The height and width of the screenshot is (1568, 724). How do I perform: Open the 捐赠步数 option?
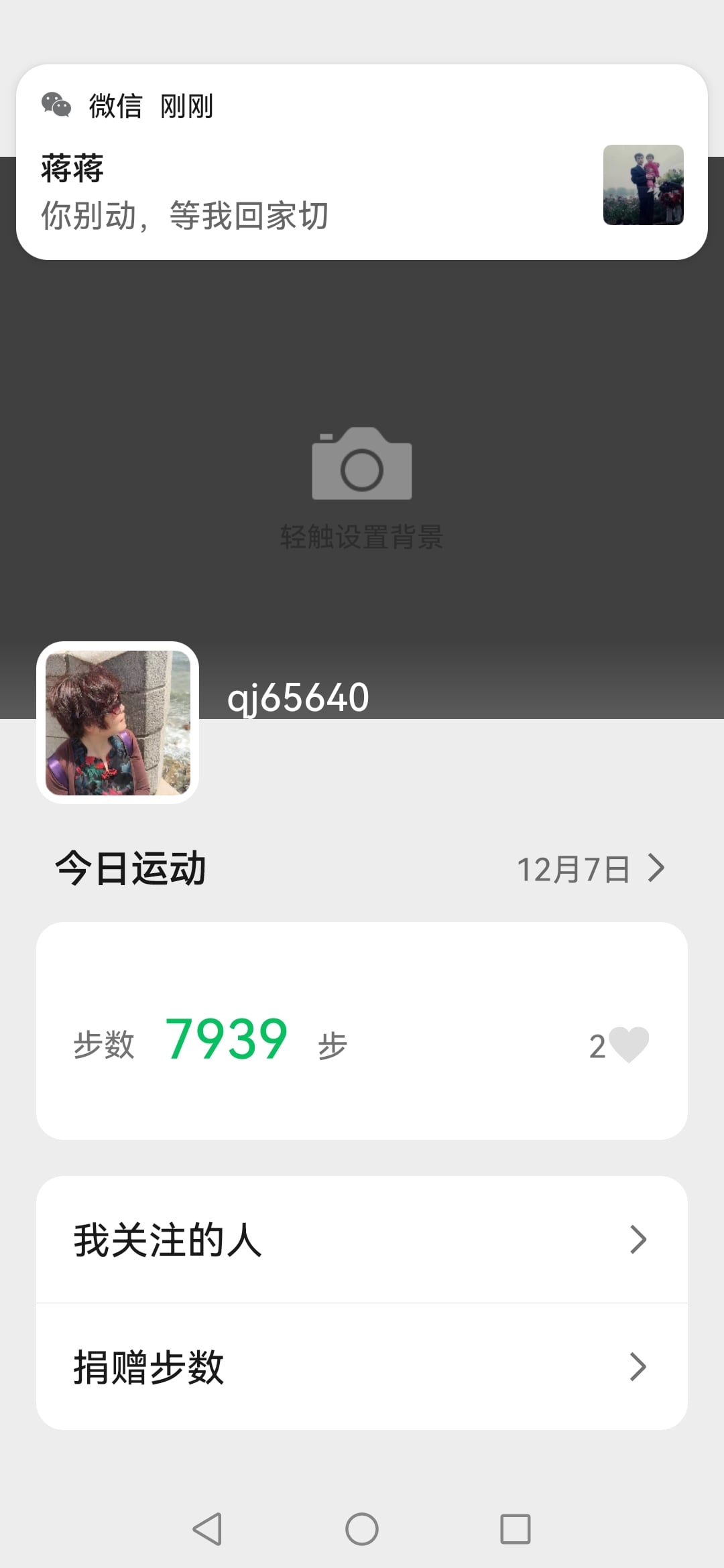pos(362,1367)
